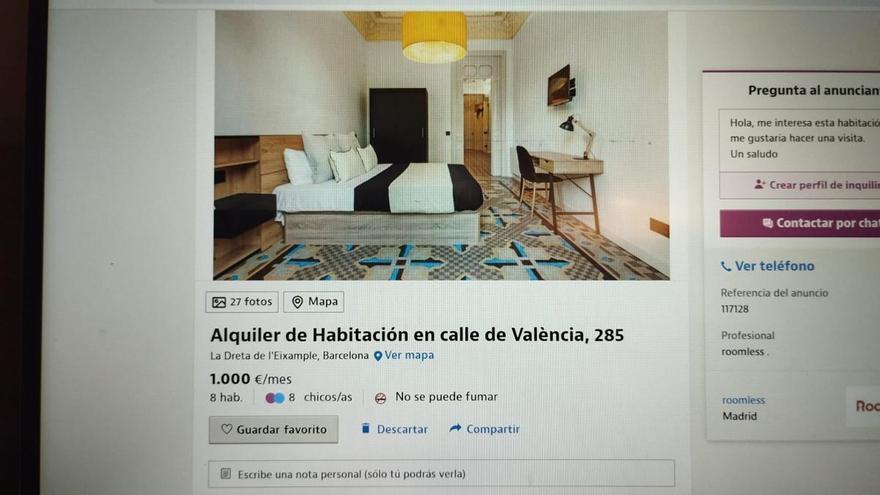Discard this listing with Descartar
Viewport: 880px width, 495px height.
click(x=394, y=429)
